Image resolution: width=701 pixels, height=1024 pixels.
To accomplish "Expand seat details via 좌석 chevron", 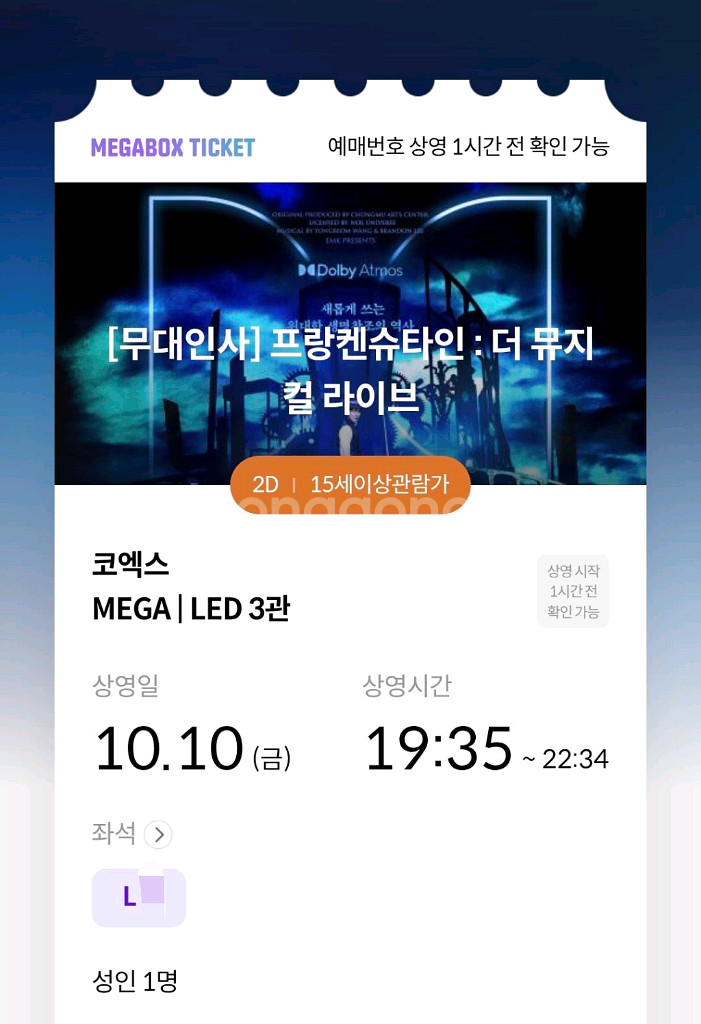I will [158, 834].
